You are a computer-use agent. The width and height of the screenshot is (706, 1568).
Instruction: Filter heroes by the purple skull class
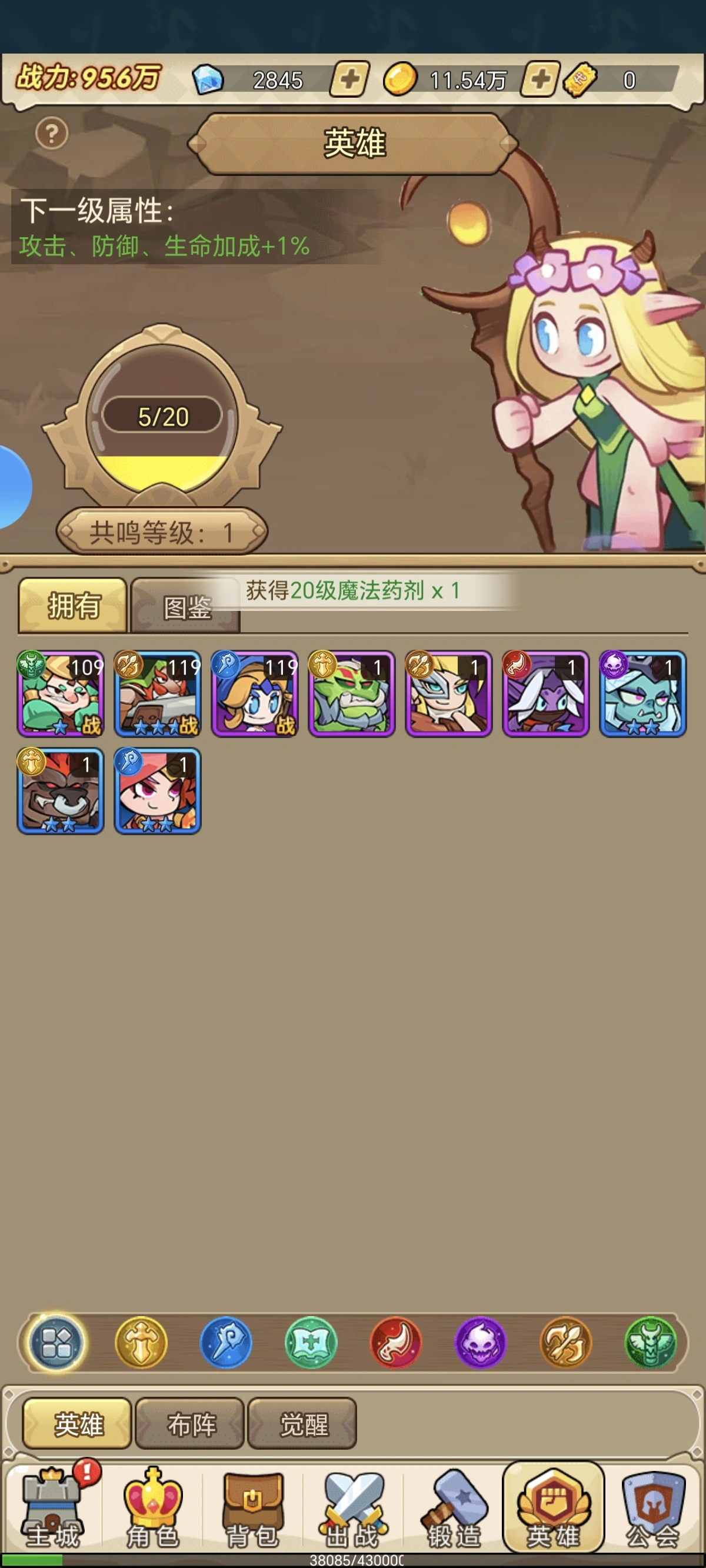(481, 1341)
